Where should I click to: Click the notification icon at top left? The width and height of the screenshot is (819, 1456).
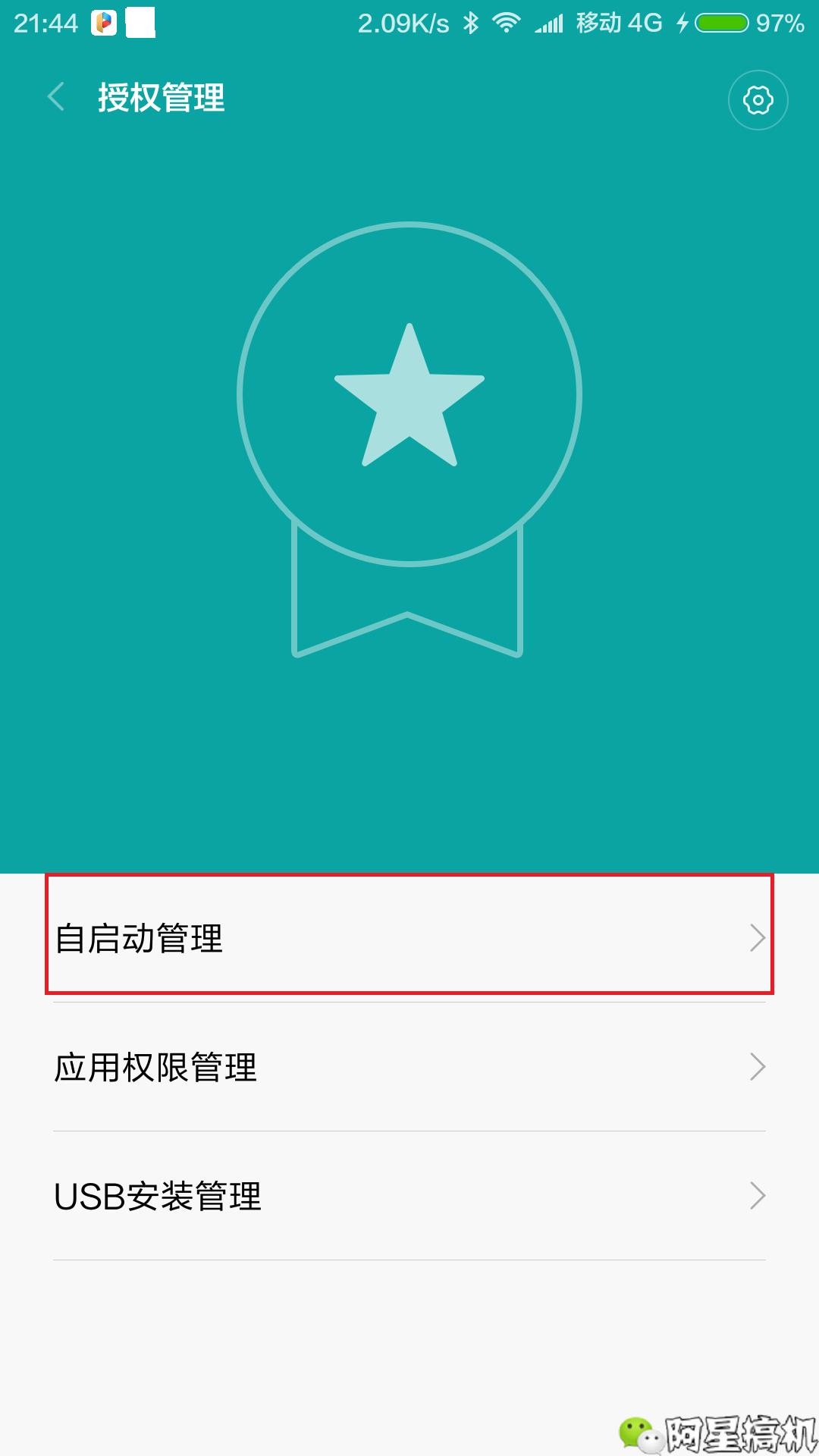point(103,23)
